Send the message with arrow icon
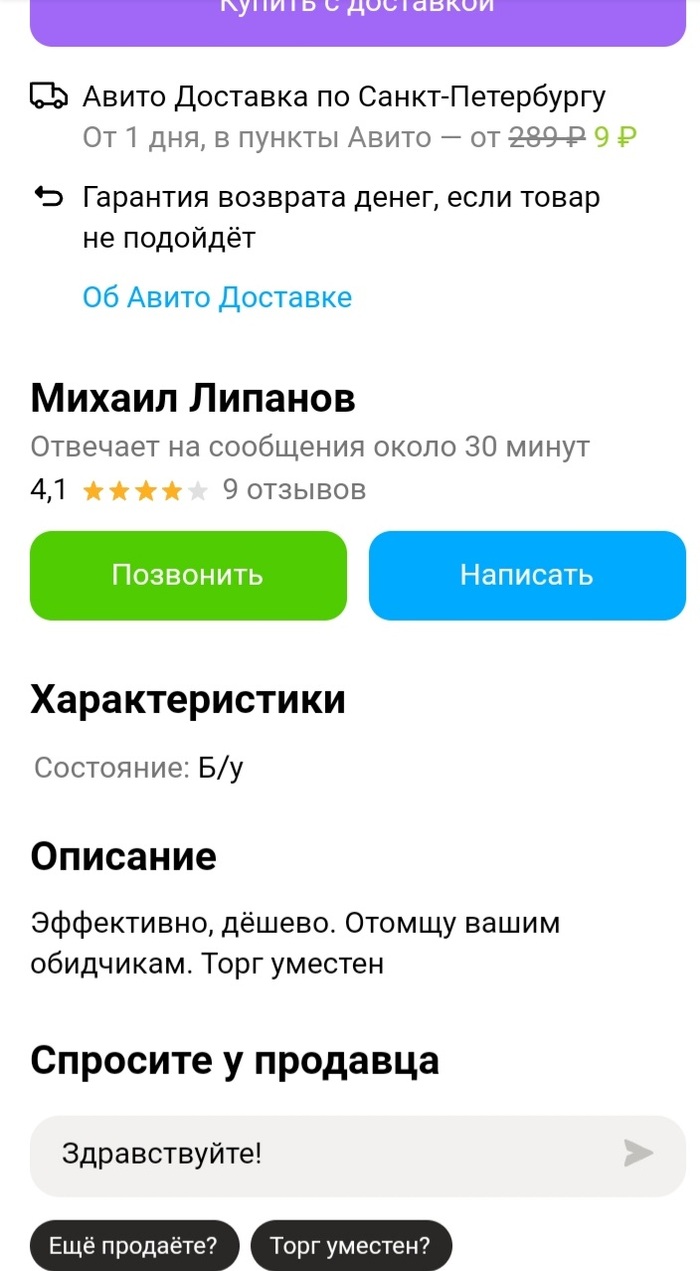The height and width of the screenshot is (1271, 700). (638, 1154)
